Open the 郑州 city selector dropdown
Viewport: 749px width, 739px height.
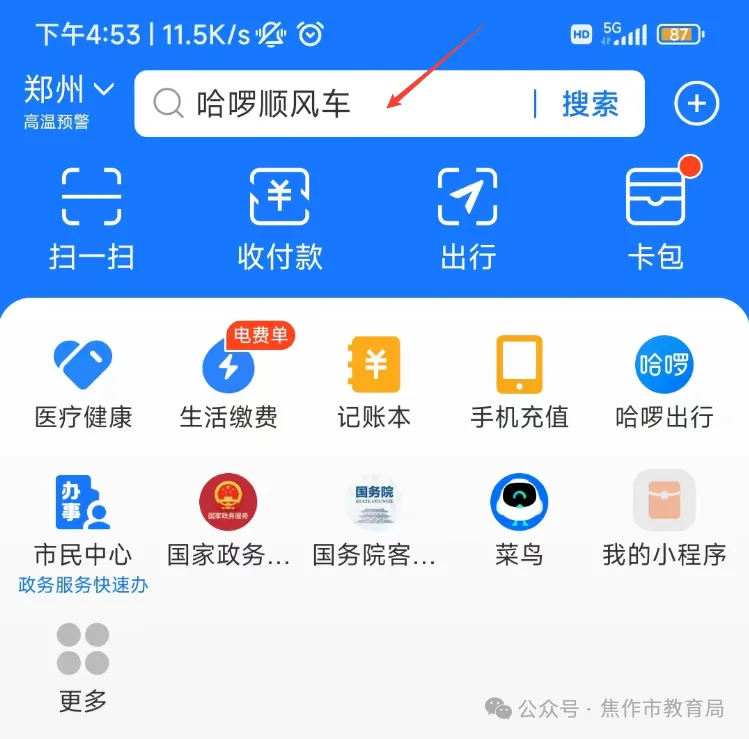pos(69,92)
